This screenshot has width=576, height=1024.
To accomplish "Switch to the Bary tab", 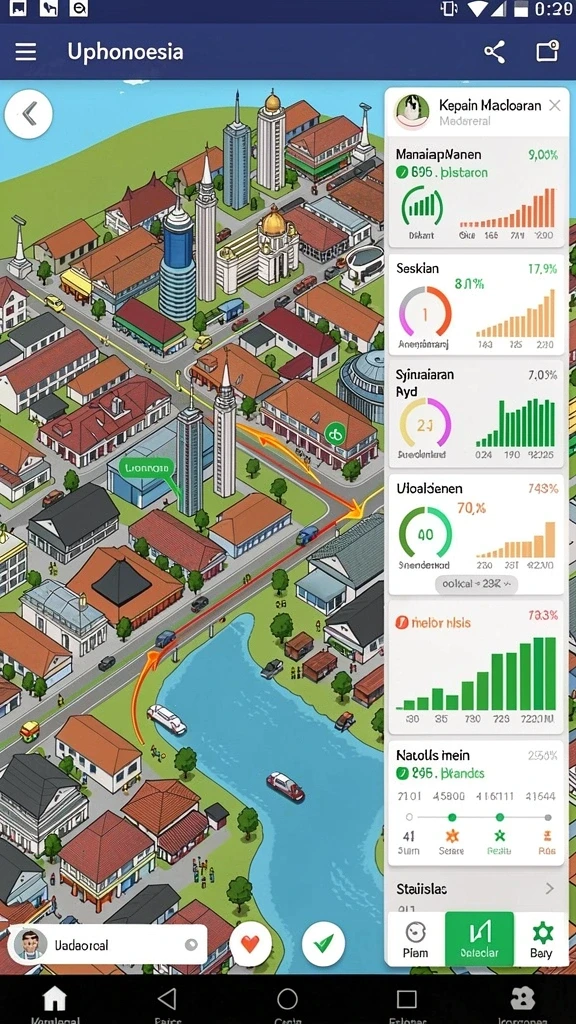I will [541, 939].
